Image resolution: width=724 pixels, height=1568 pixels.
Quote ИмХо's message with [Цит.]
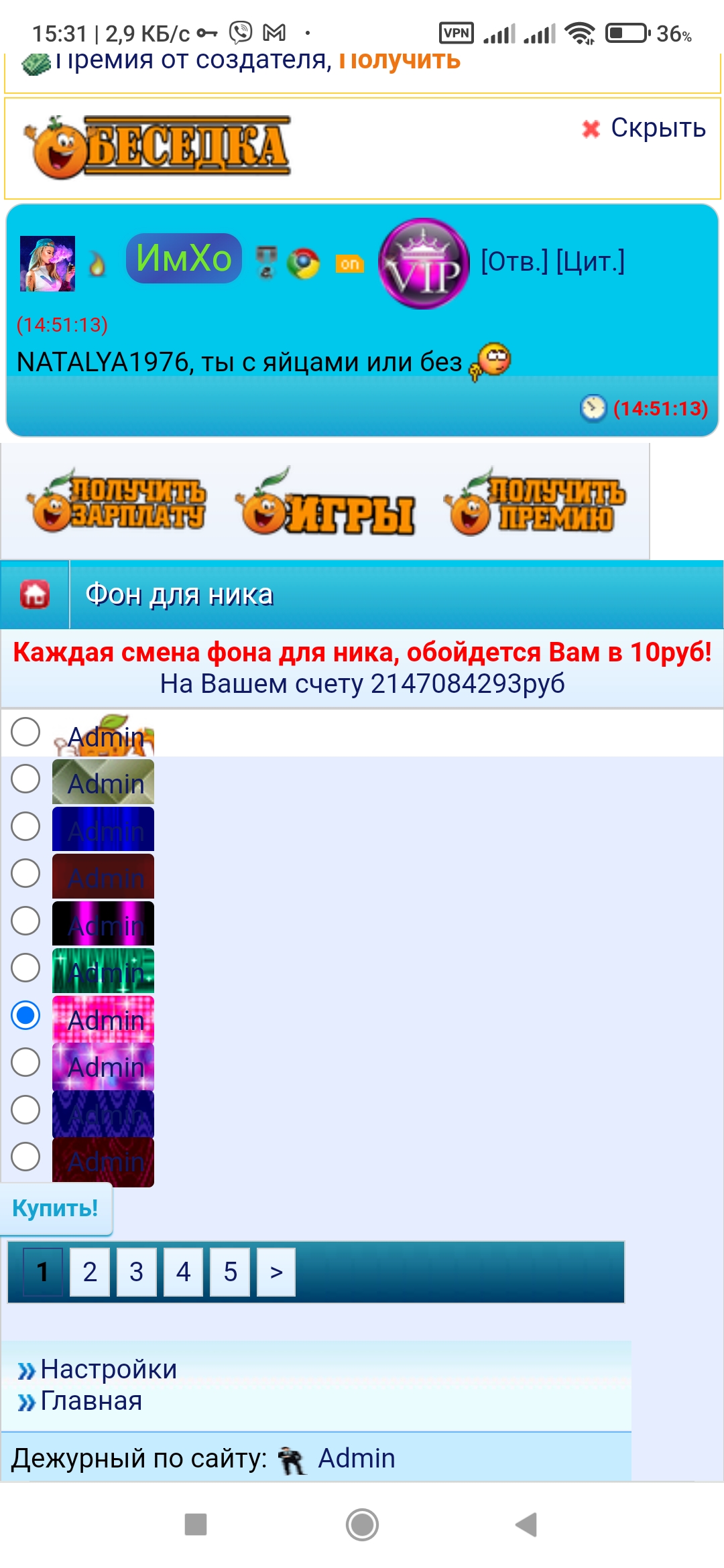tap(590, 261)
